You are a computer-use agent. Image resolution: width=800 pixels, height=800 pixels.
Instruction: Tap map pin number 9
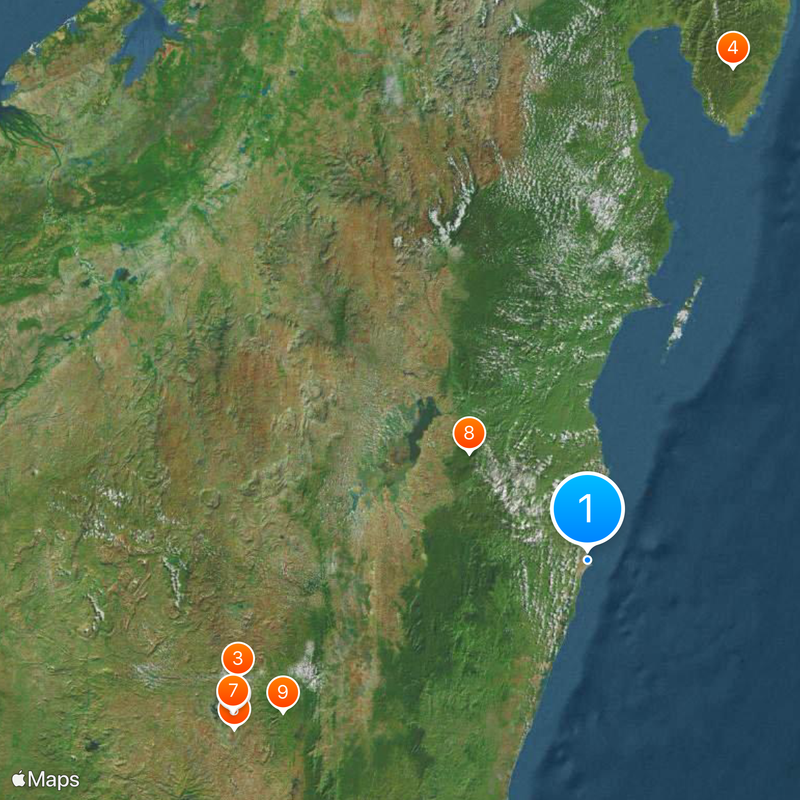point(282,692)
